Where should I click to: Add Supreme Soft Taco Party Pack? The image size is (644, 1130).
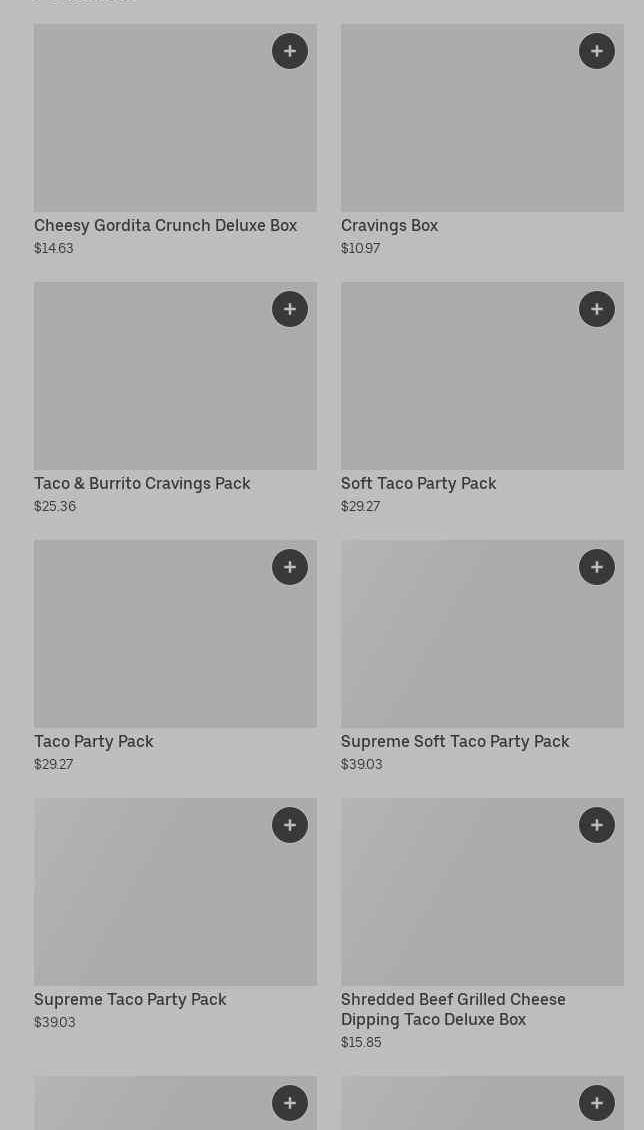597,567
